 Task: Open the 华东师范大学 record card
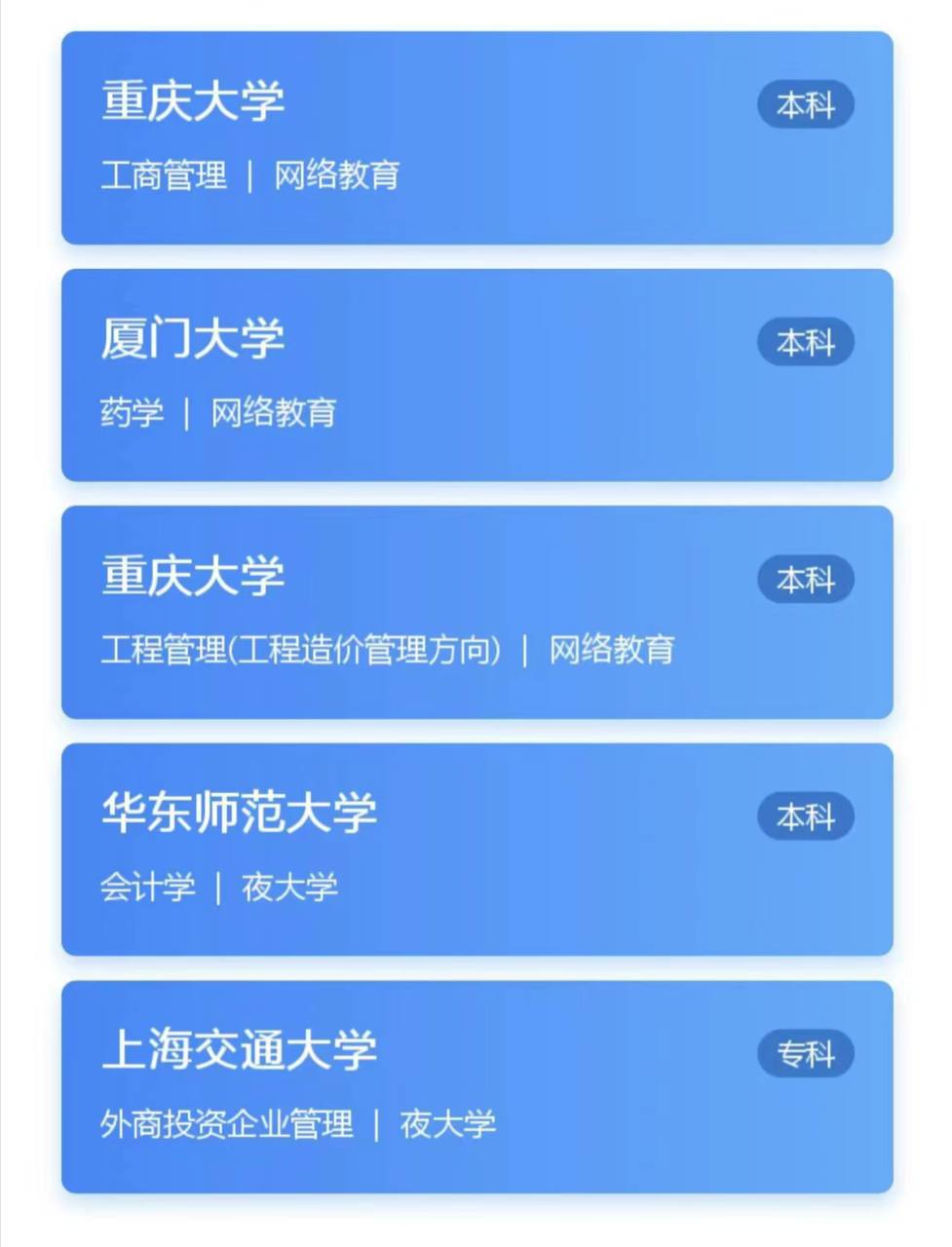tap(476, 849)
